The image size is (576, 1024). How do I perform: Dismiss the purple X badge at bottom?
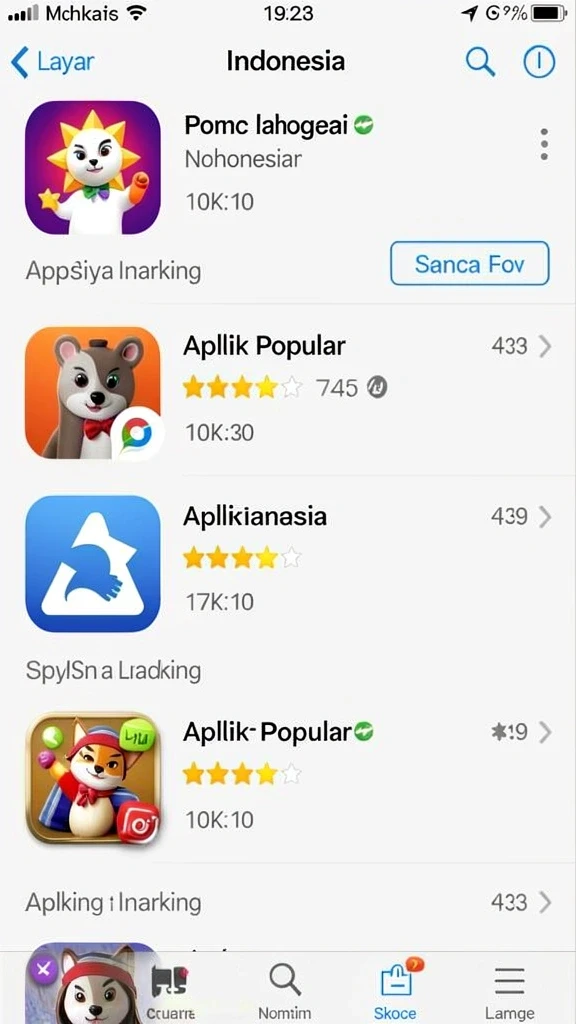[x=43, y=969]
